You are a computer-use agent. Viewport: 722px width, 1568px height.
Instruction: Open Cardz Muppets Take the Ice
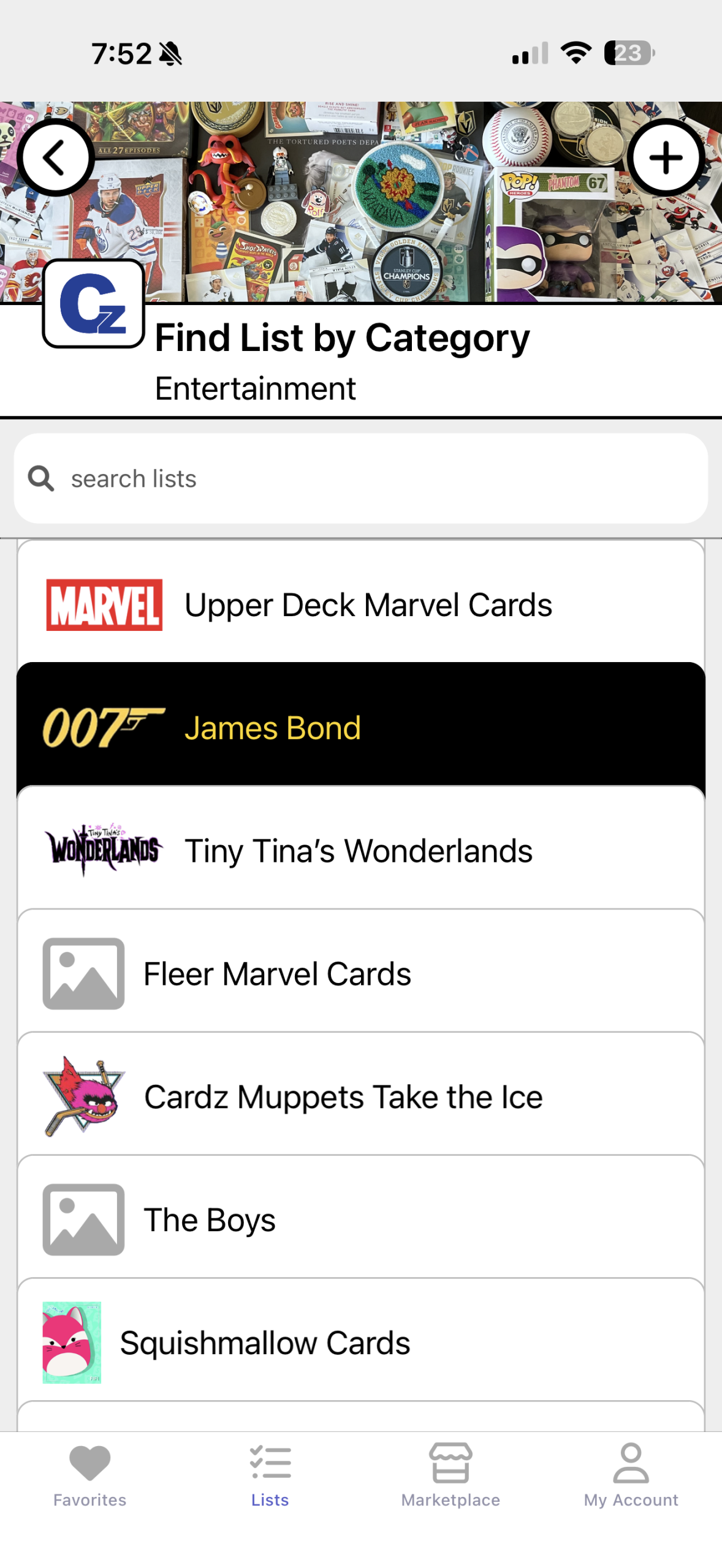click(x=360, y=1097)
